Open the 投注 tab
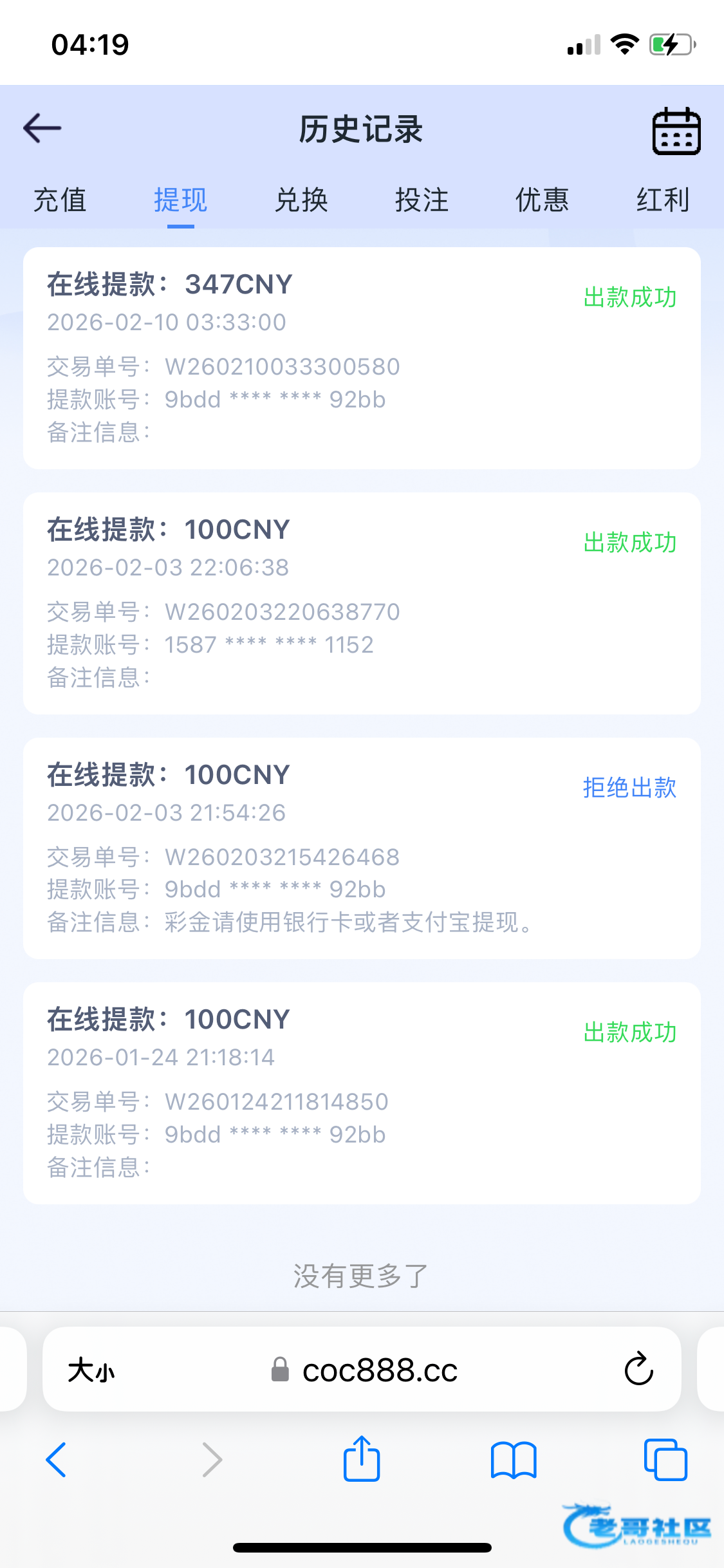 [422, 200]
